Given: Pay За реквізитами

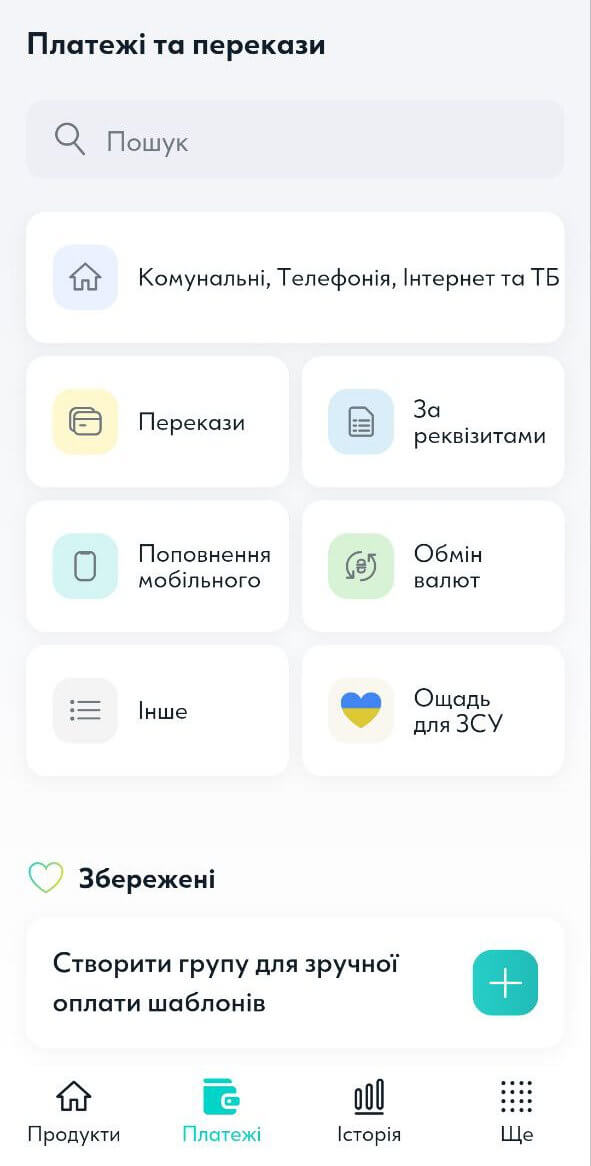Looking at the screenshot, I should [x=433, y=422].
